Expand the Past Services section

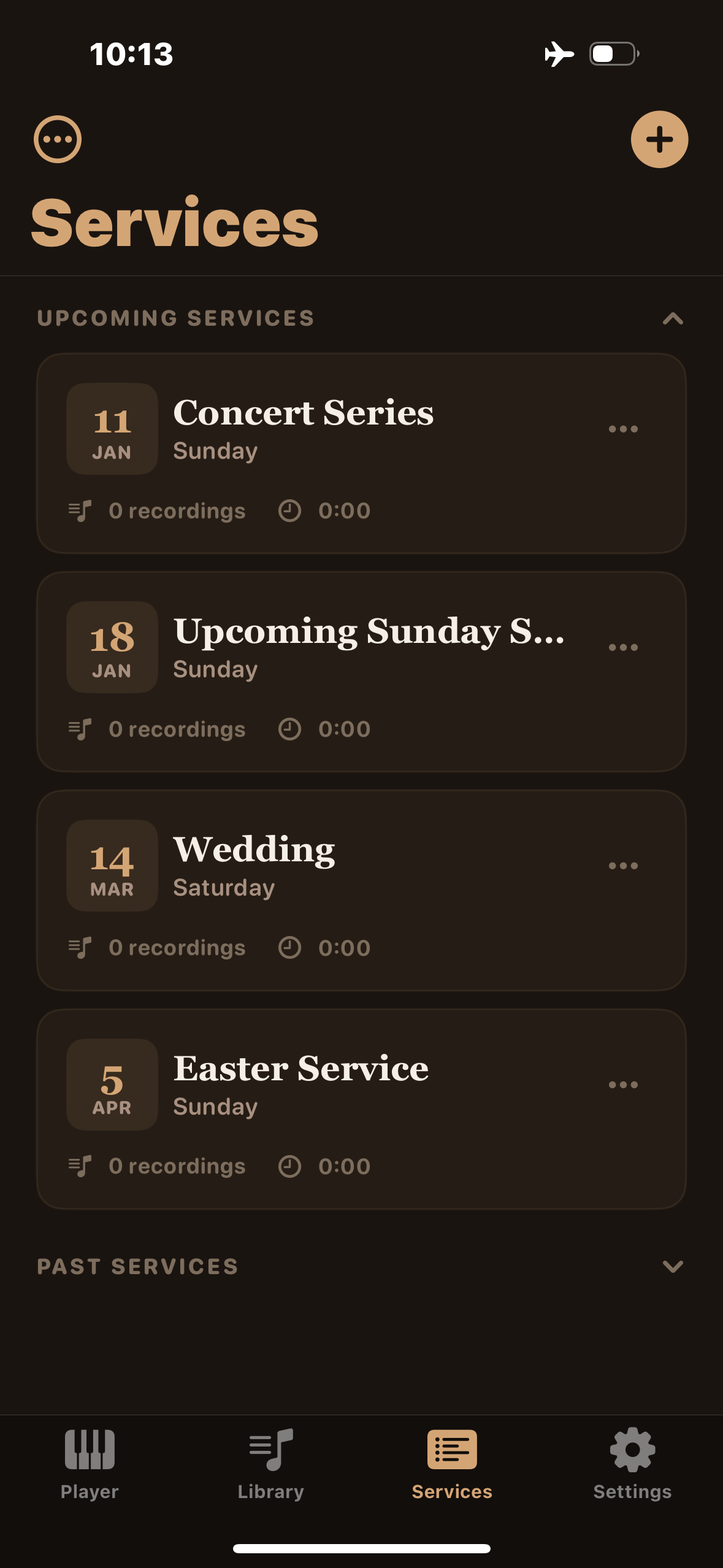[x=672, y=1267]
